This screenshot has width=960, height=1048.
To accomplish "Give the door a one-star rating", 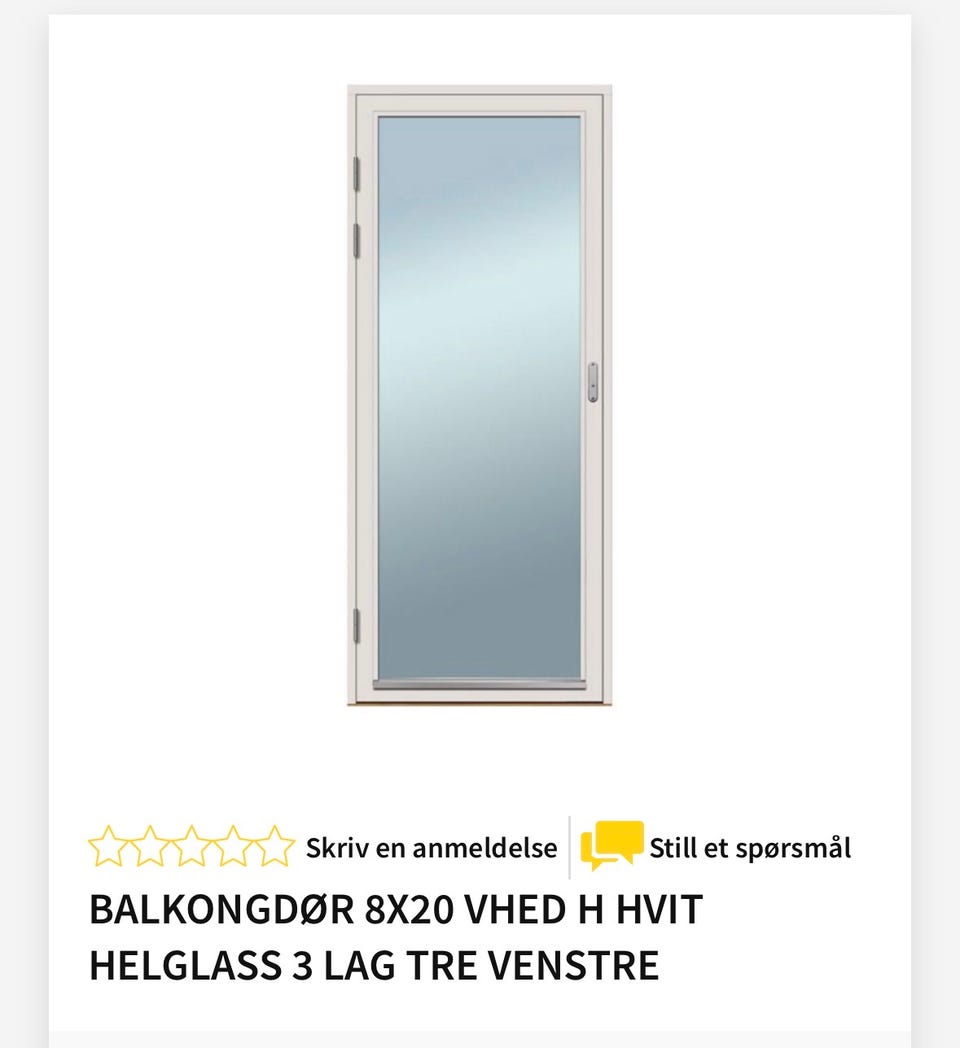I will point(110,845).
